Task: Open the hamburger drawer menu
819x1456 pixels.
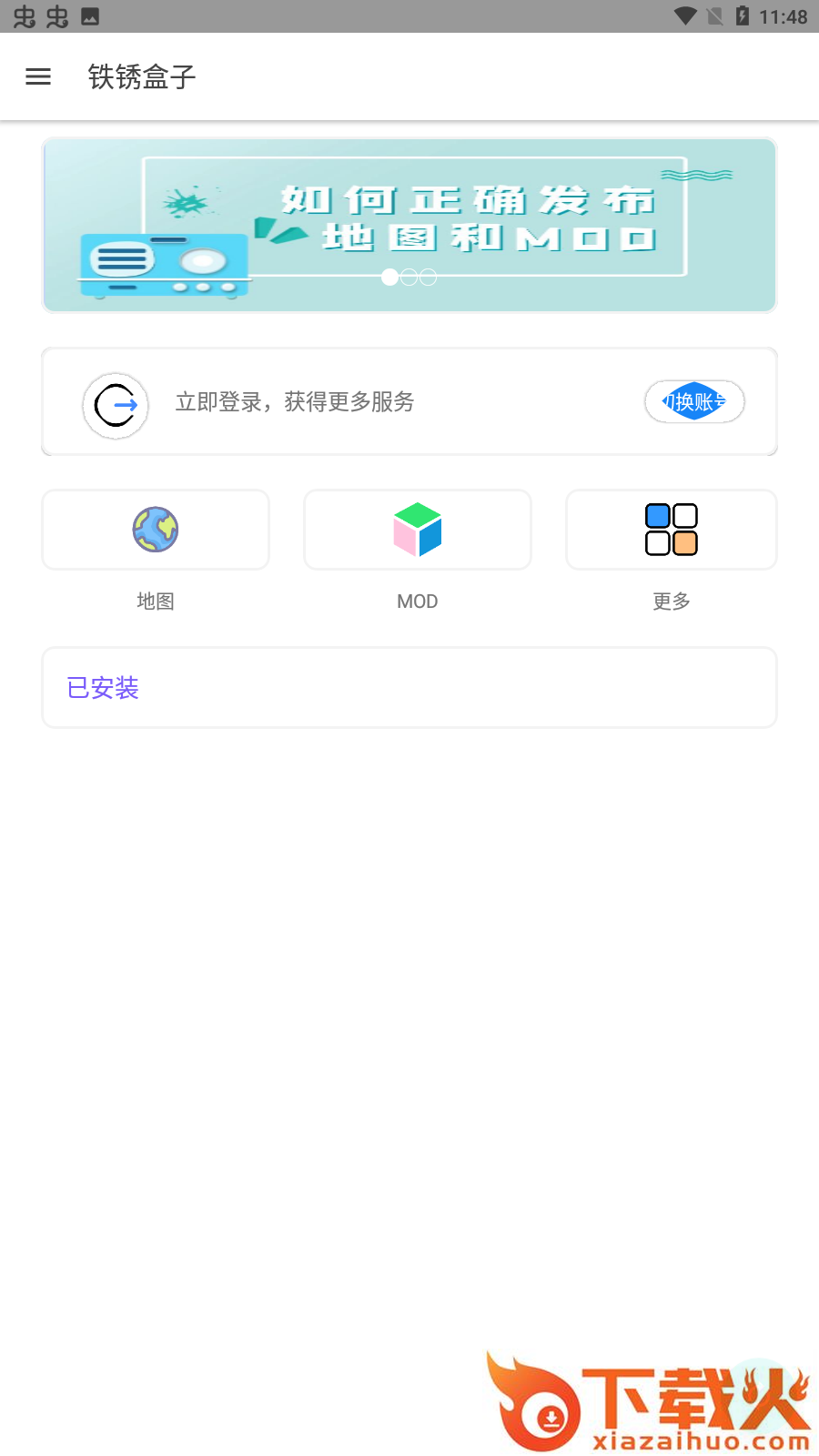Action: point(38,77)
